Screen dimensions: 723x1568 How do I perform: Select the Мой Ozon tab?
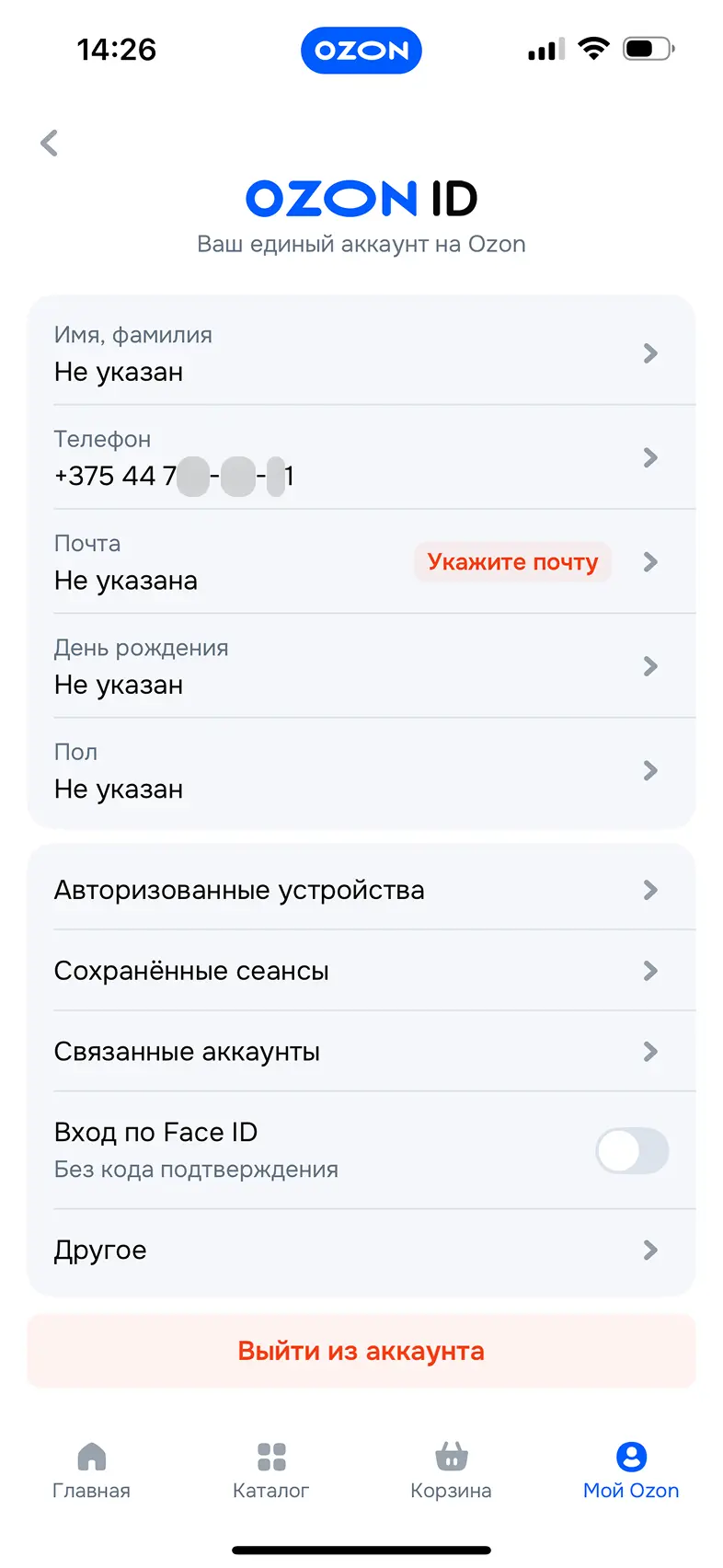[631, 1470]
